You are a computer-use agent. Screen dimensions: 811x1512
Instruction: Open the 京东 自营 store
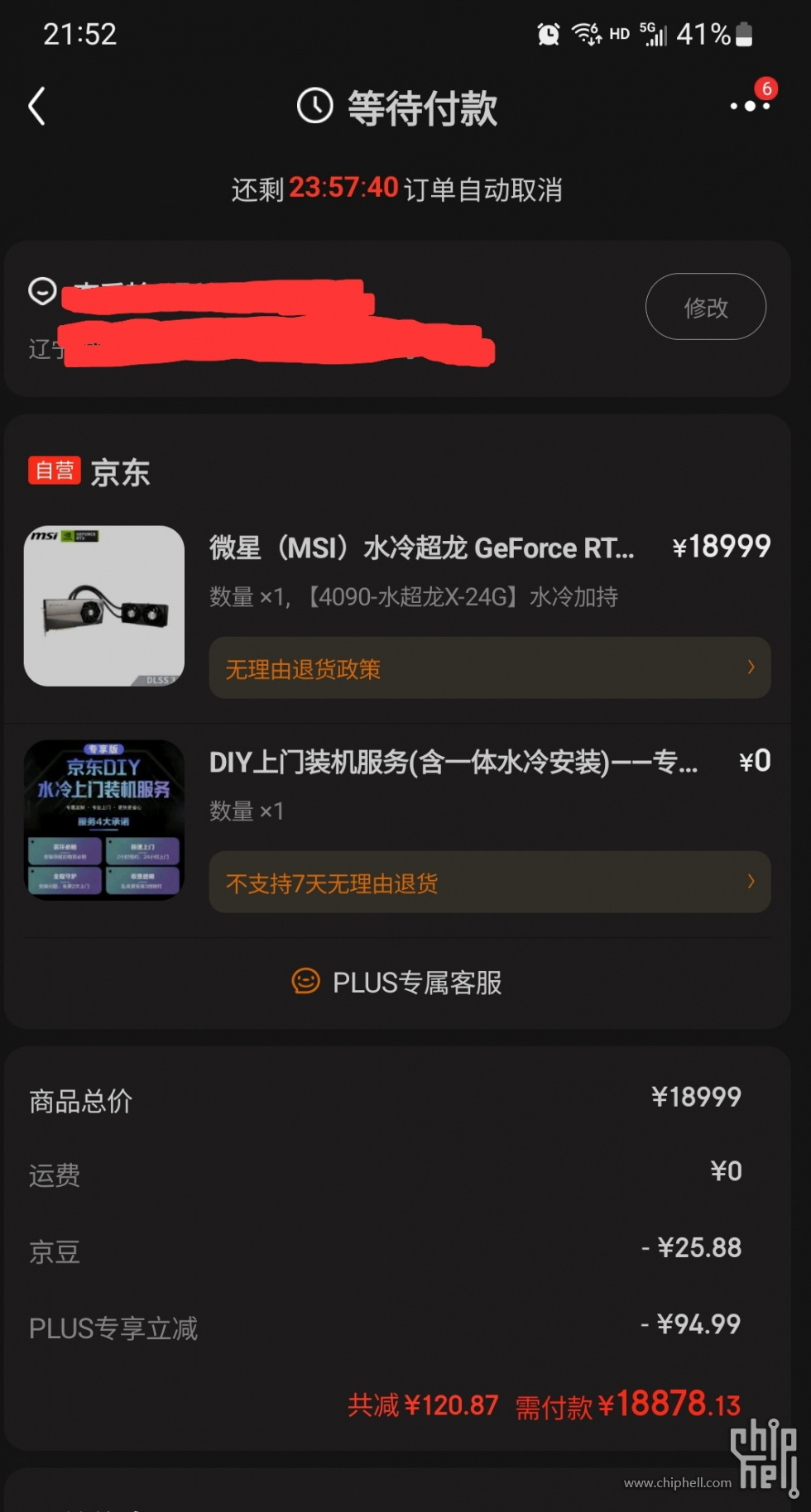click(x=90, y=472)
